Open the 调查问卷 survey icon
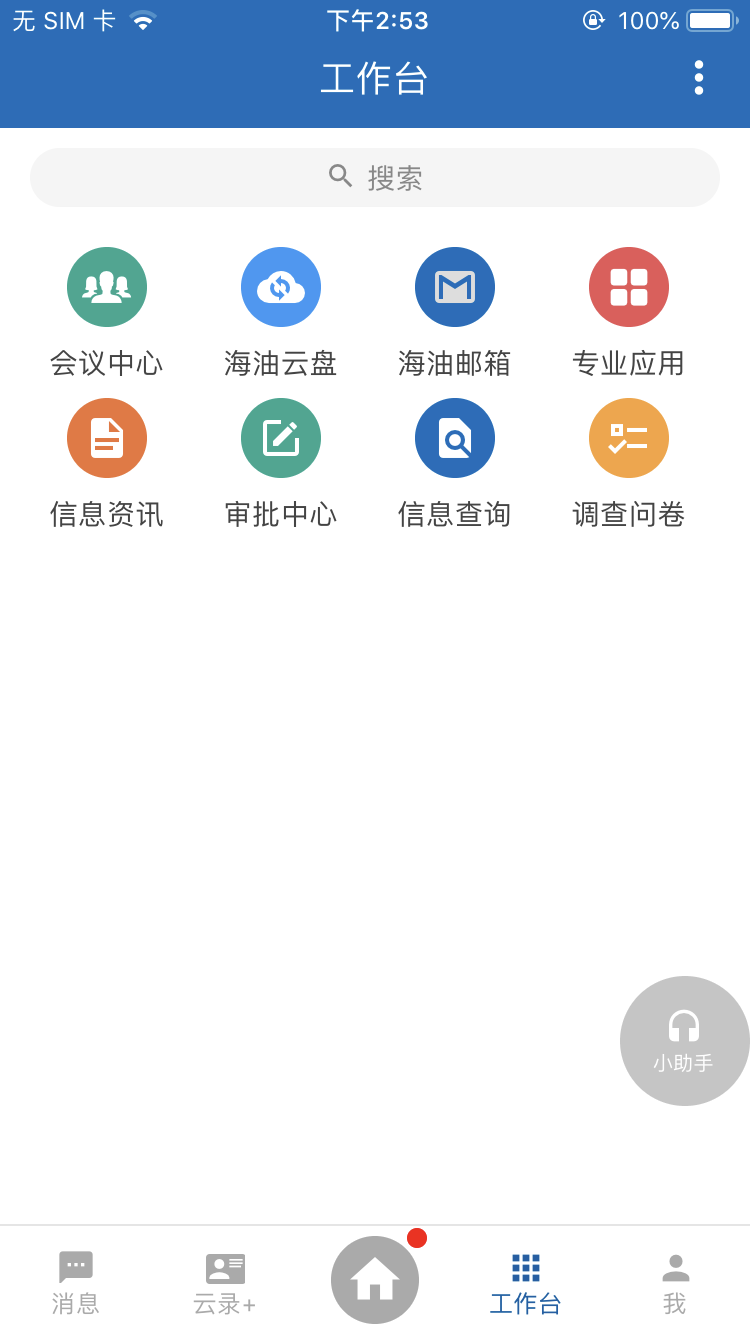750x1334 pixels. (x=629, y=438)
